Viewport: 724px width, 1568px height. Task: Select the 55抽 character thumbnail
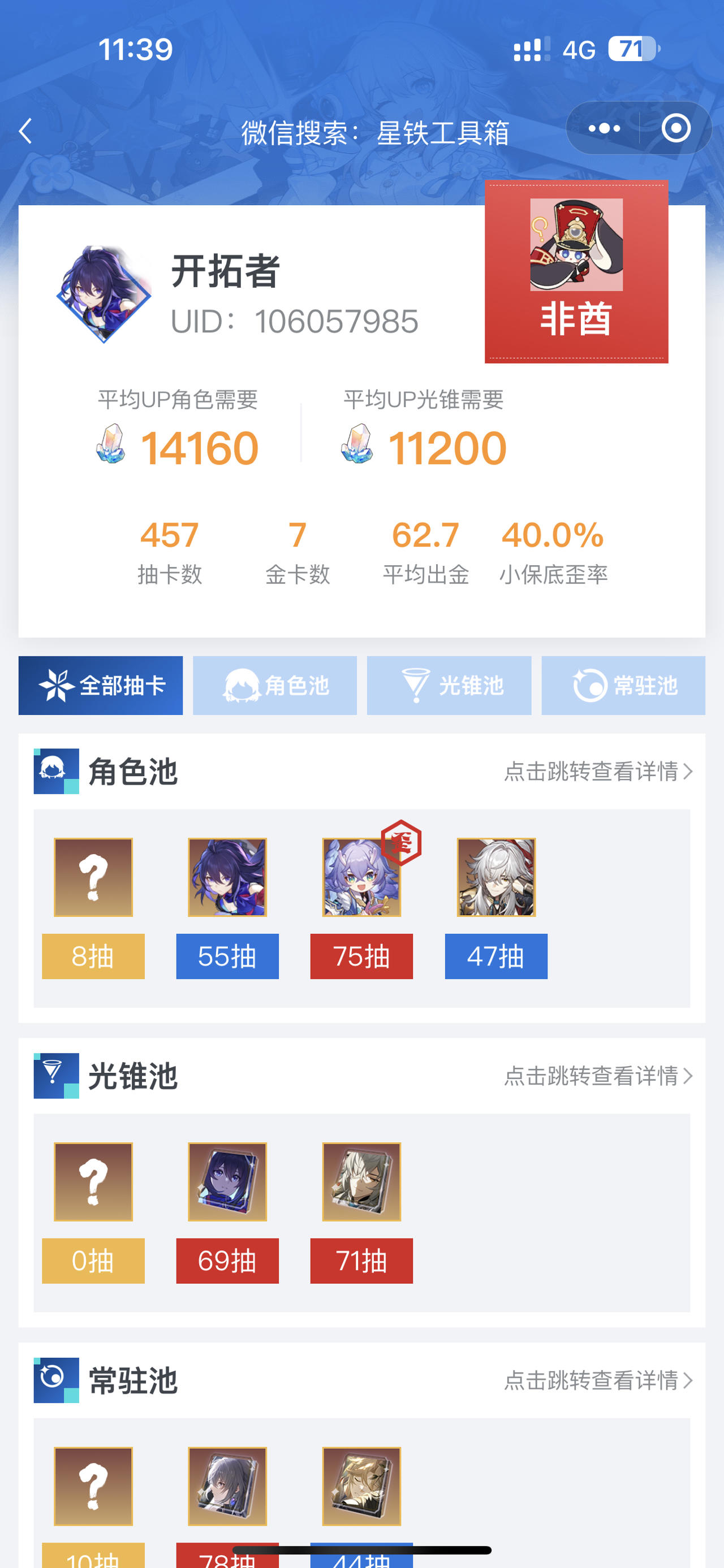(227, 877)
